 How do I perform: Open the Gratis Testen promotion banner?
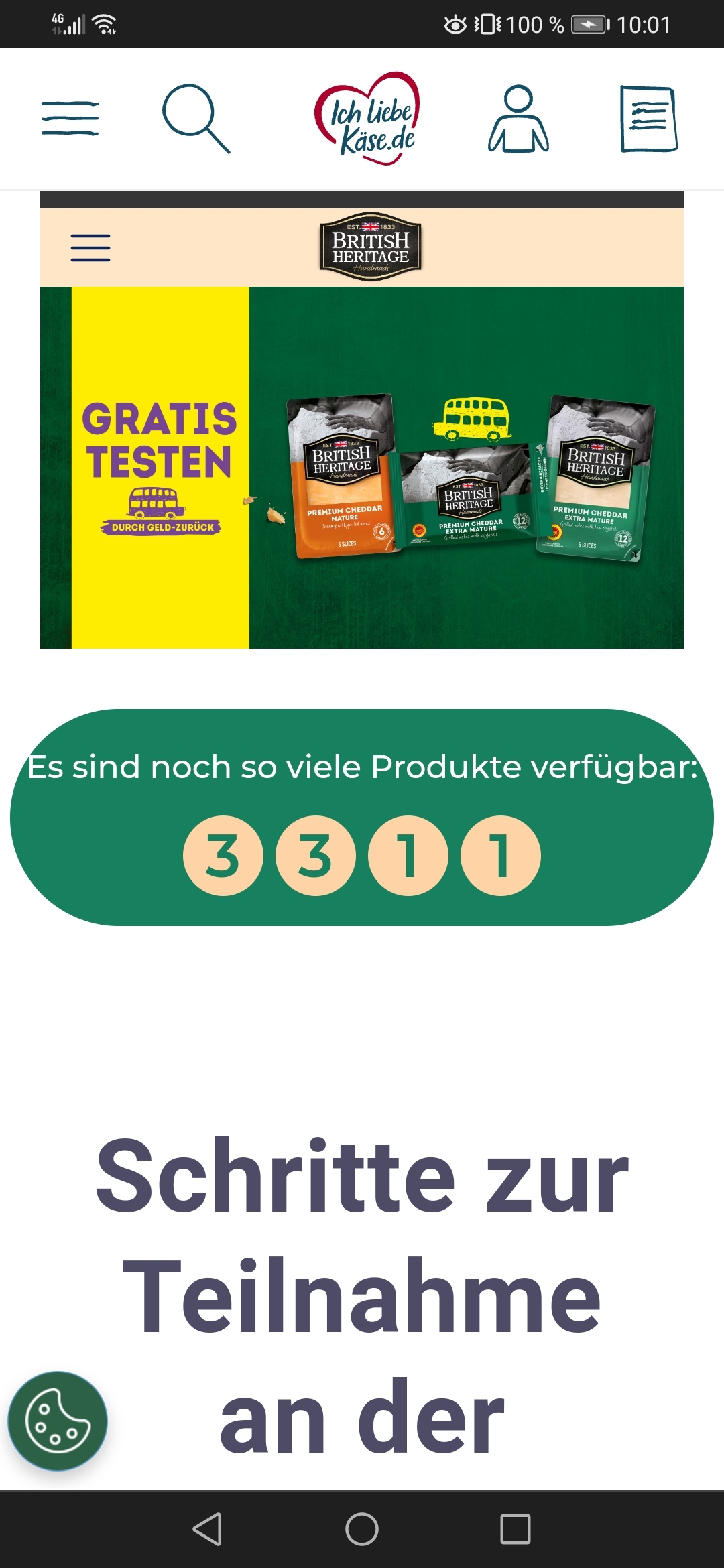[x=362, y=467]
